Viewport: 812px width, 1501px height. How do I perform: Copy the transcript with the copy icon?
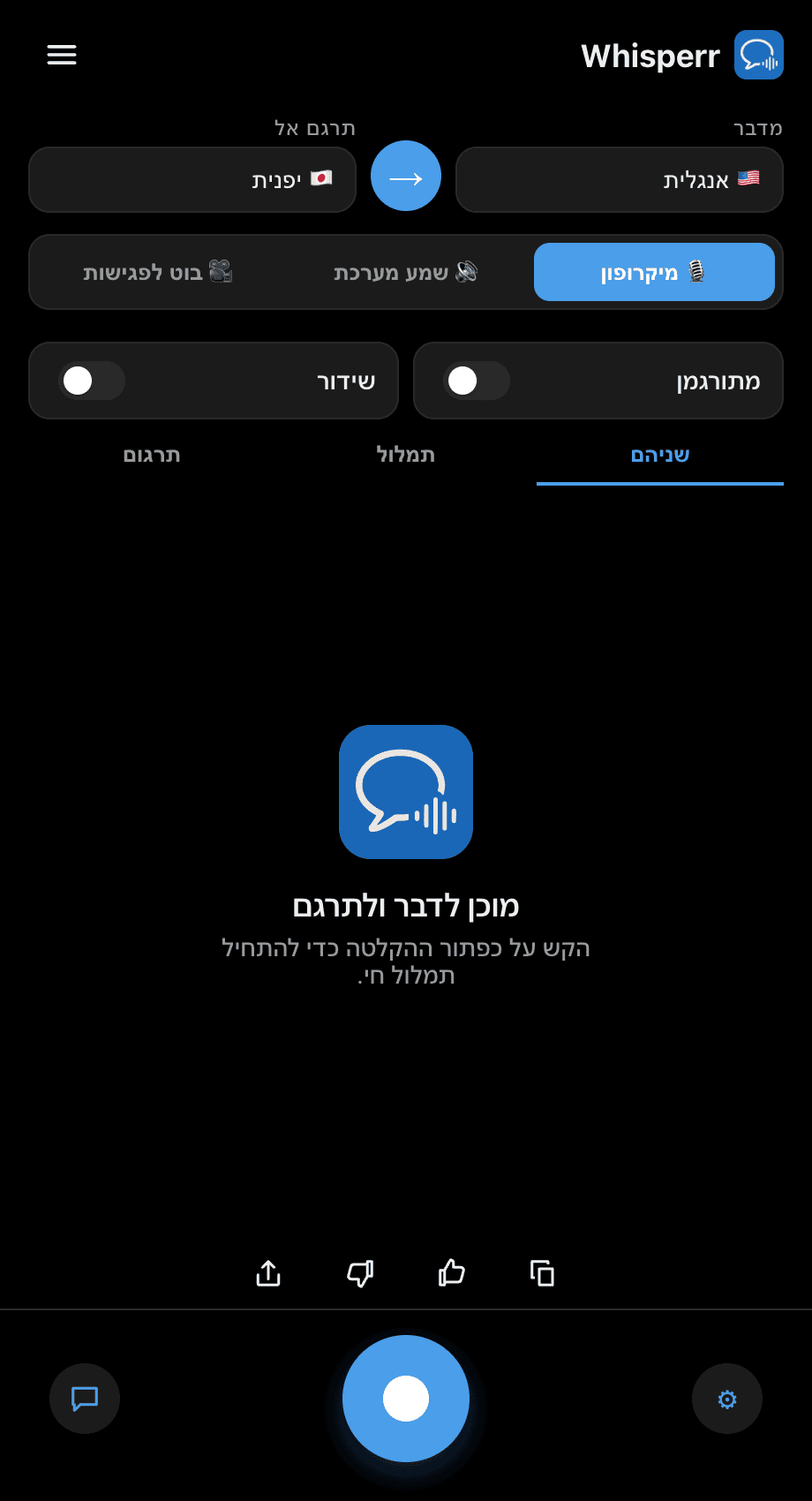click(542, 1273)
